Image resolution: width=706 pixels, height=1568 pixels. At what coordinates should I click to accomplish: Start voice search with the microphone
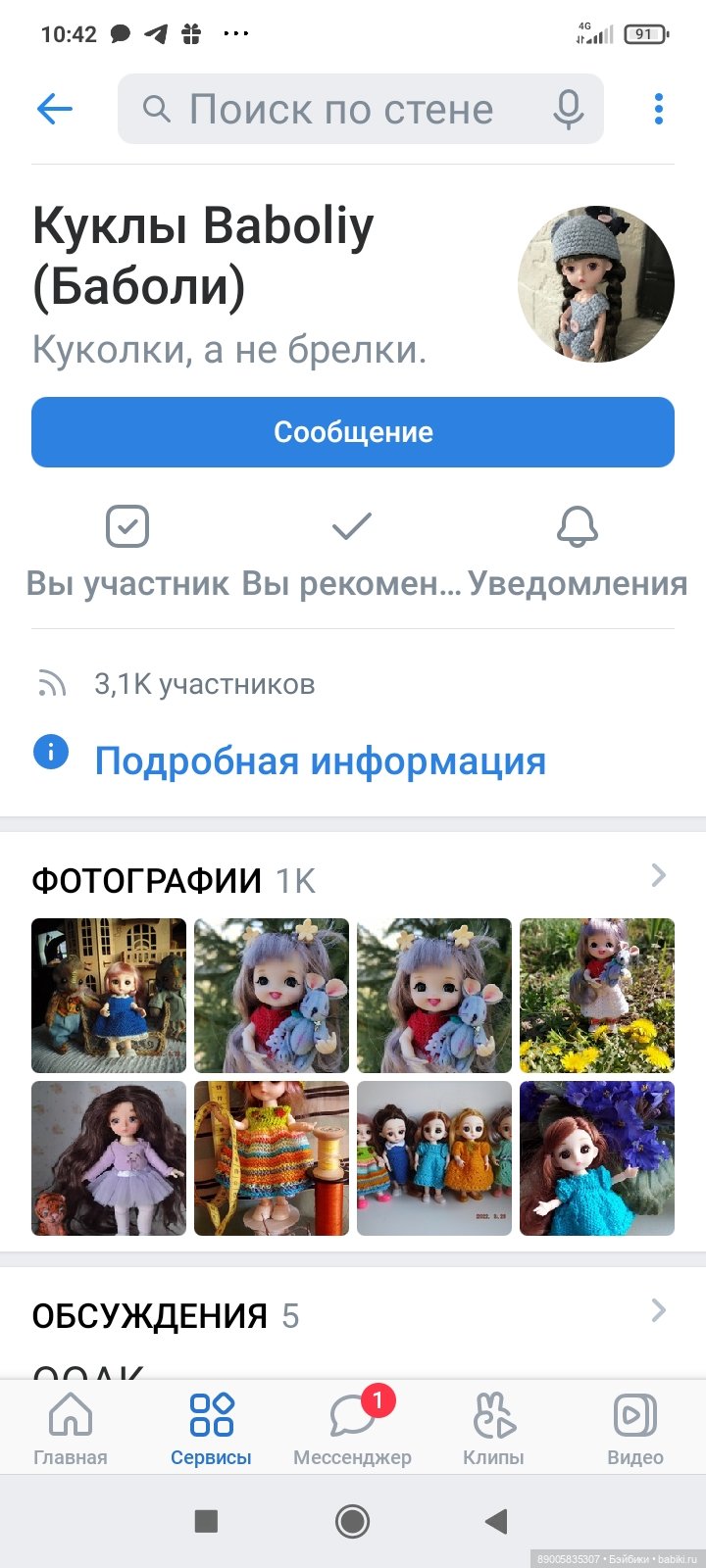tap(569, 109)
